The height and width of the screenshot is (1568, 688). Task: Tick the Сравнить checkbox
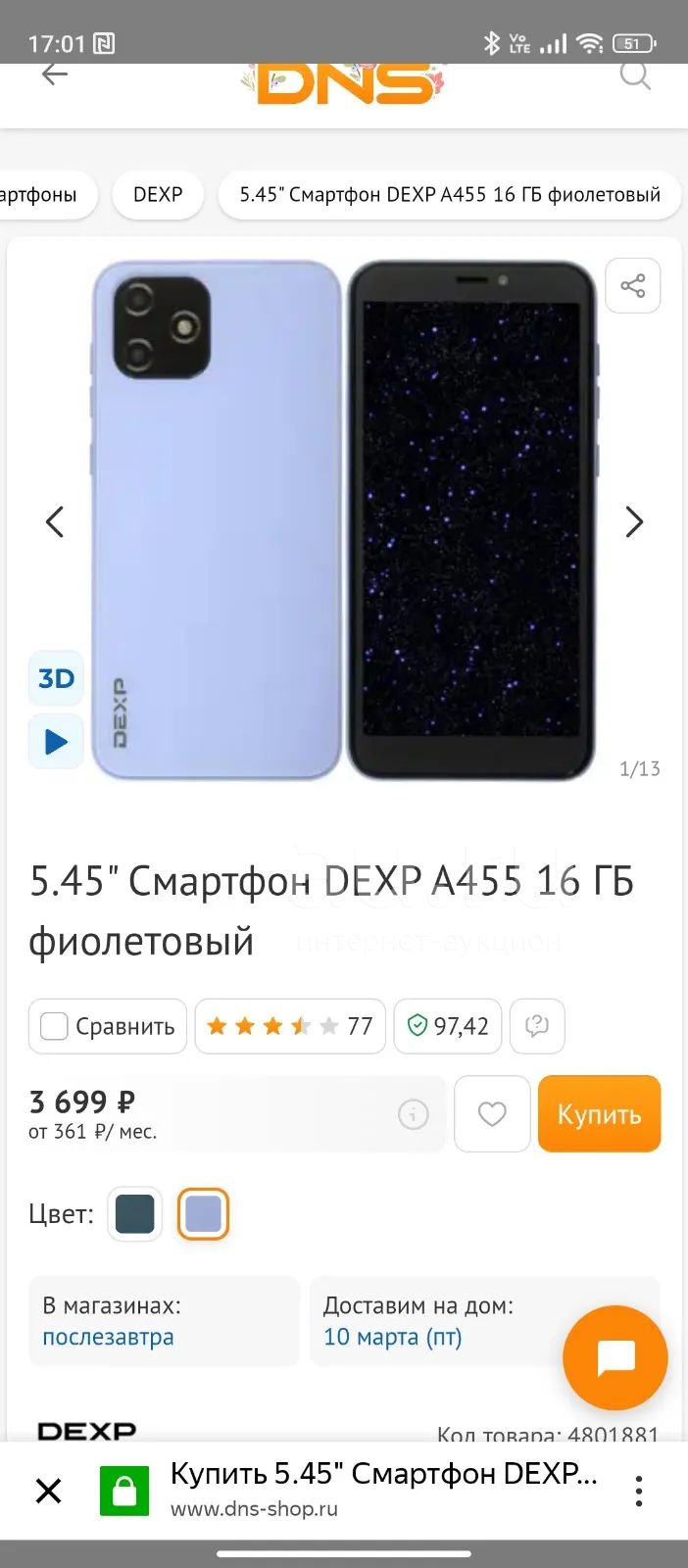coord(54,1026)
